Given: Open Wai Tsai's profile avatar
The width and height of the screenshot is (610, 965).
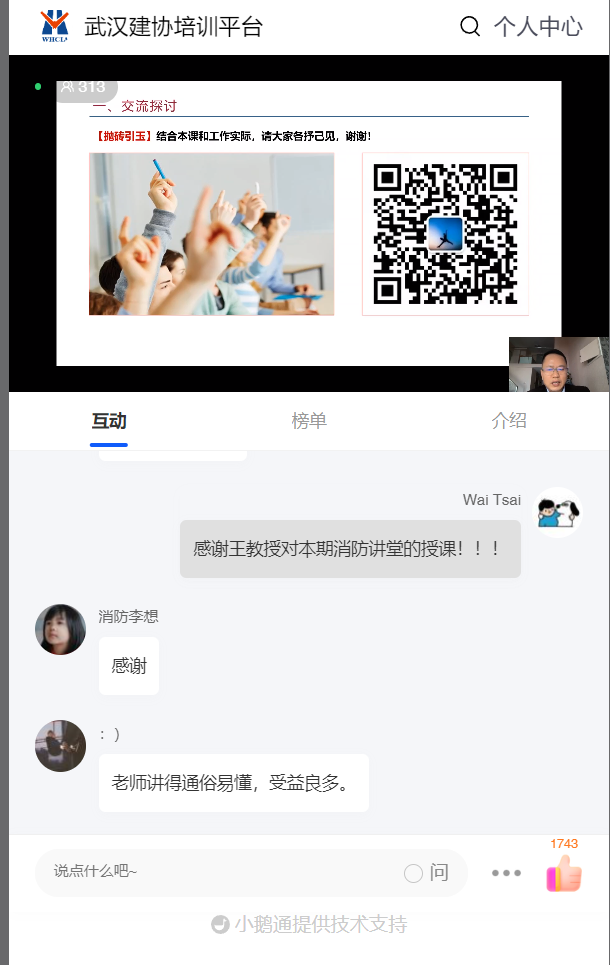Looking at the screenshot, I should 559,512.
